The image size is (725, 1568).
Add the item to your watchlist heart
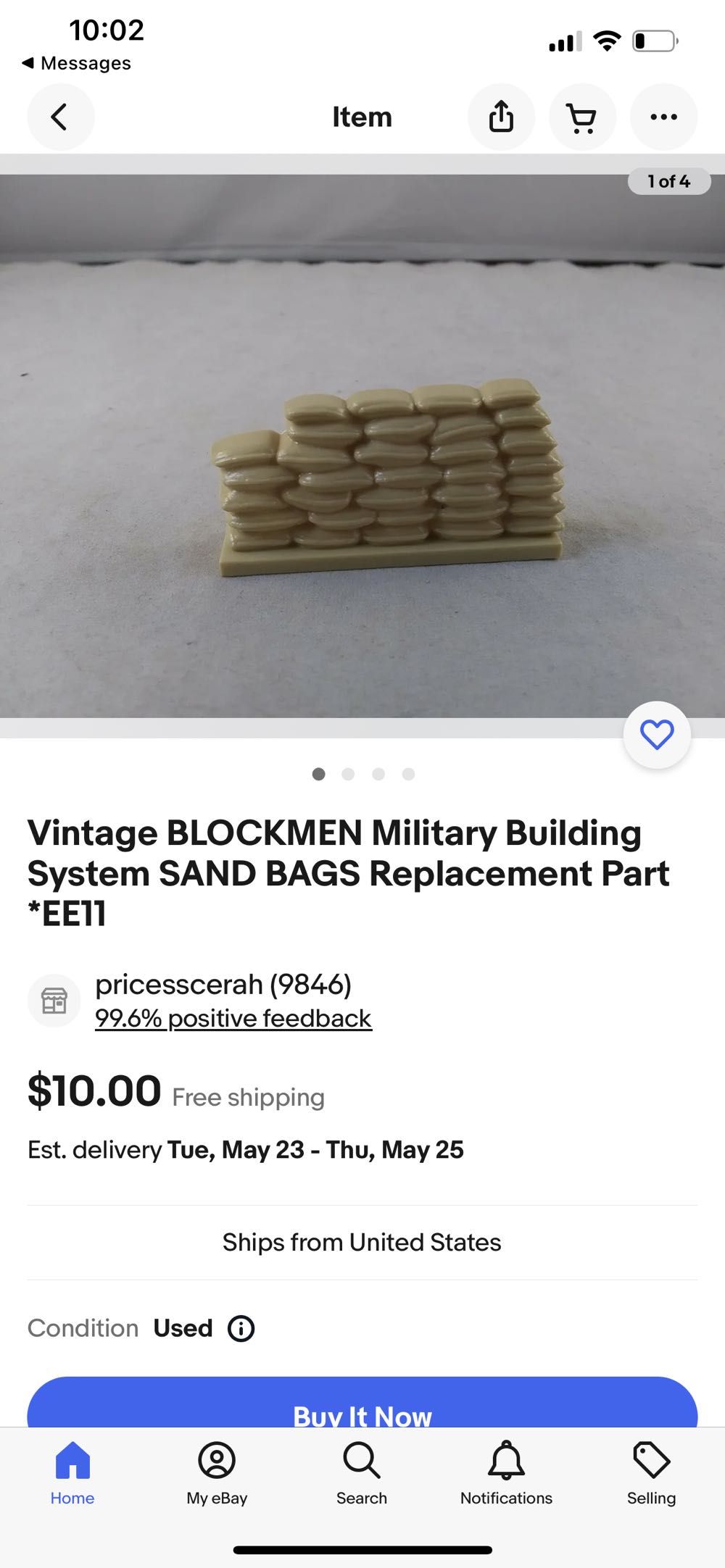(x=656, y=735)
